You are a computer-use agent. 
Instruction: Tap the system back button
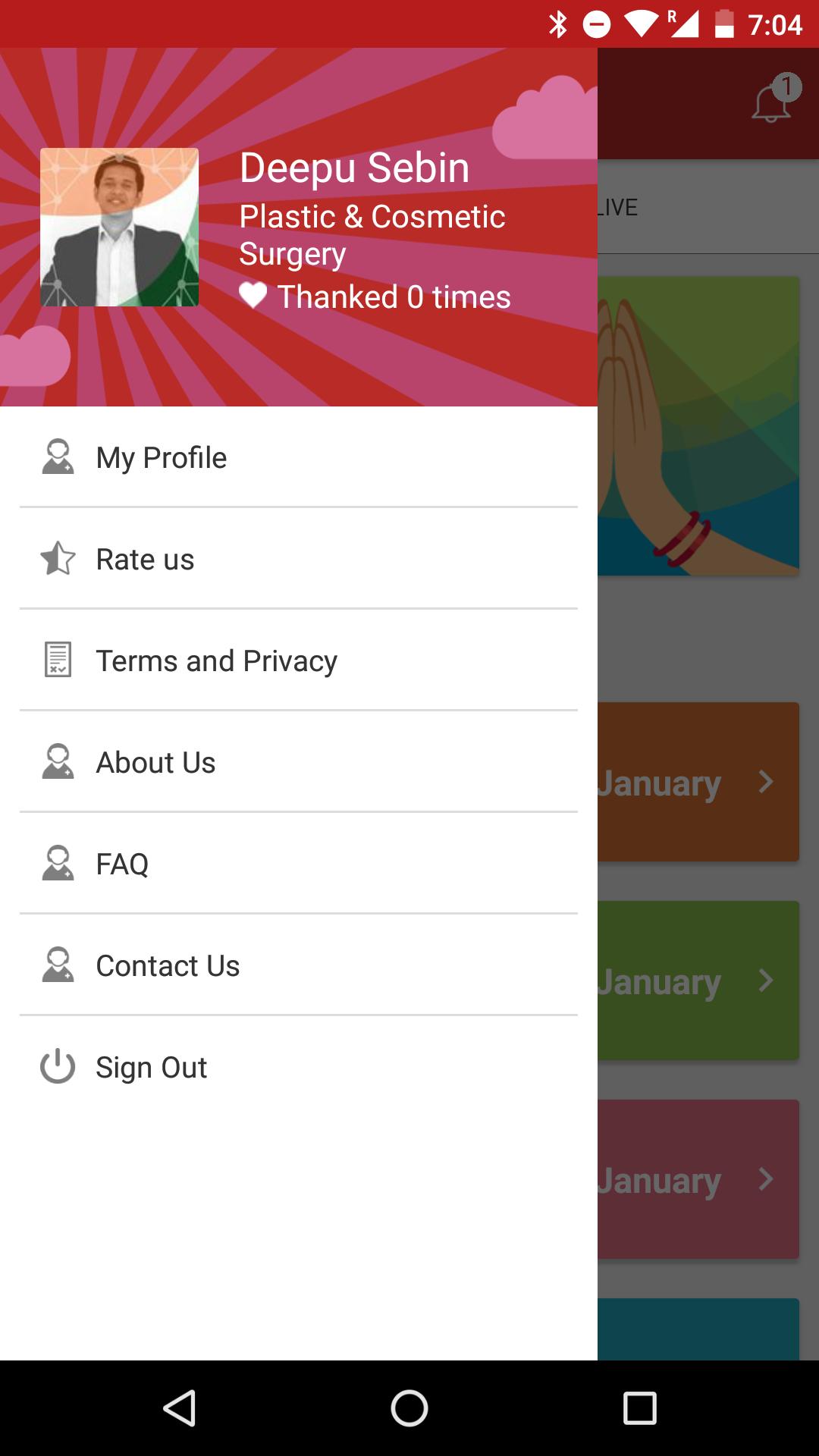pyautogui.click(x=180, y=1408)
